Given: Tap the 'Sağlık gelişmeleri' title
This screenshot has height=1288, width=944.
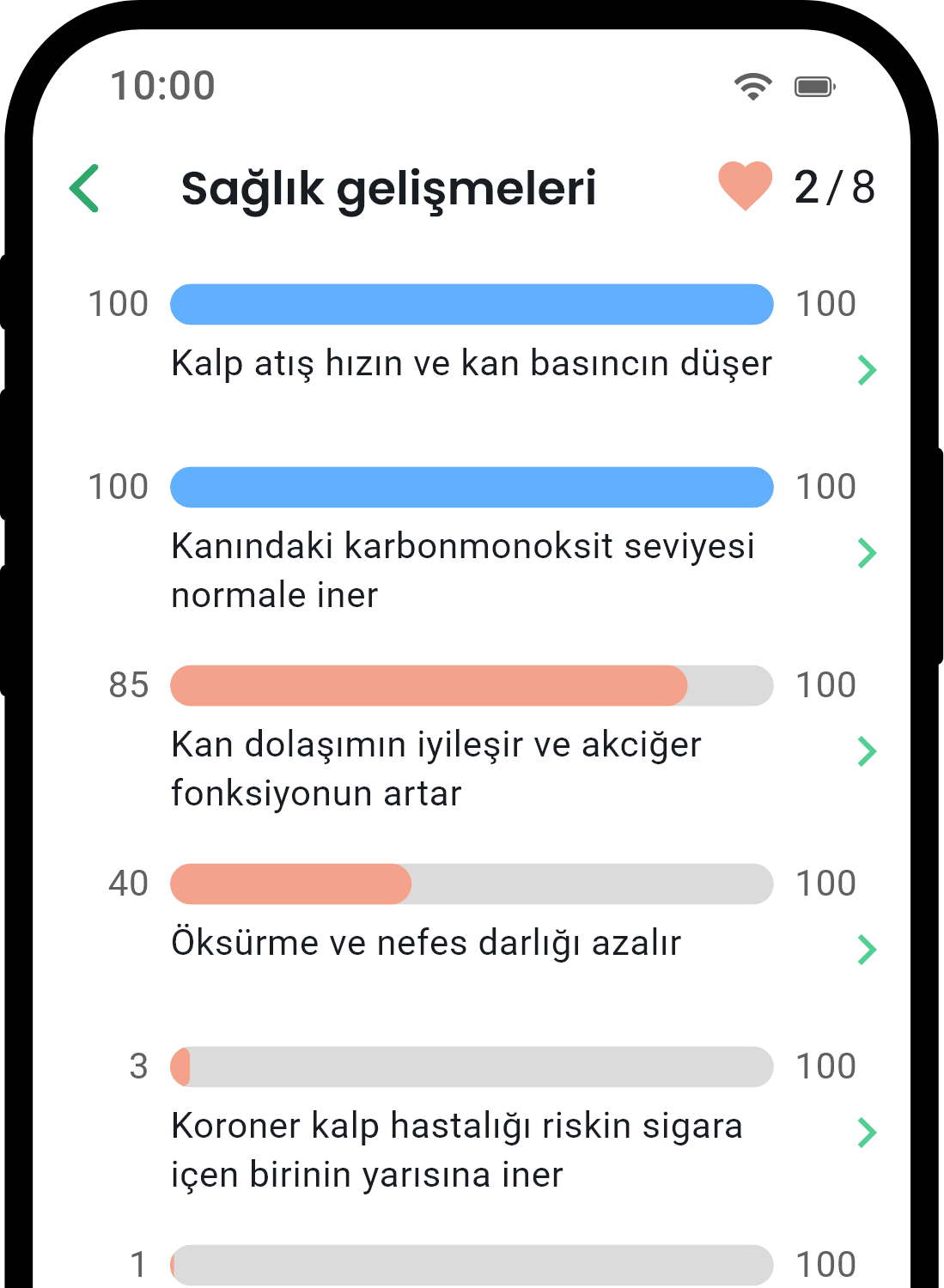Looking at the screenshot, I should tap(388, 187).
